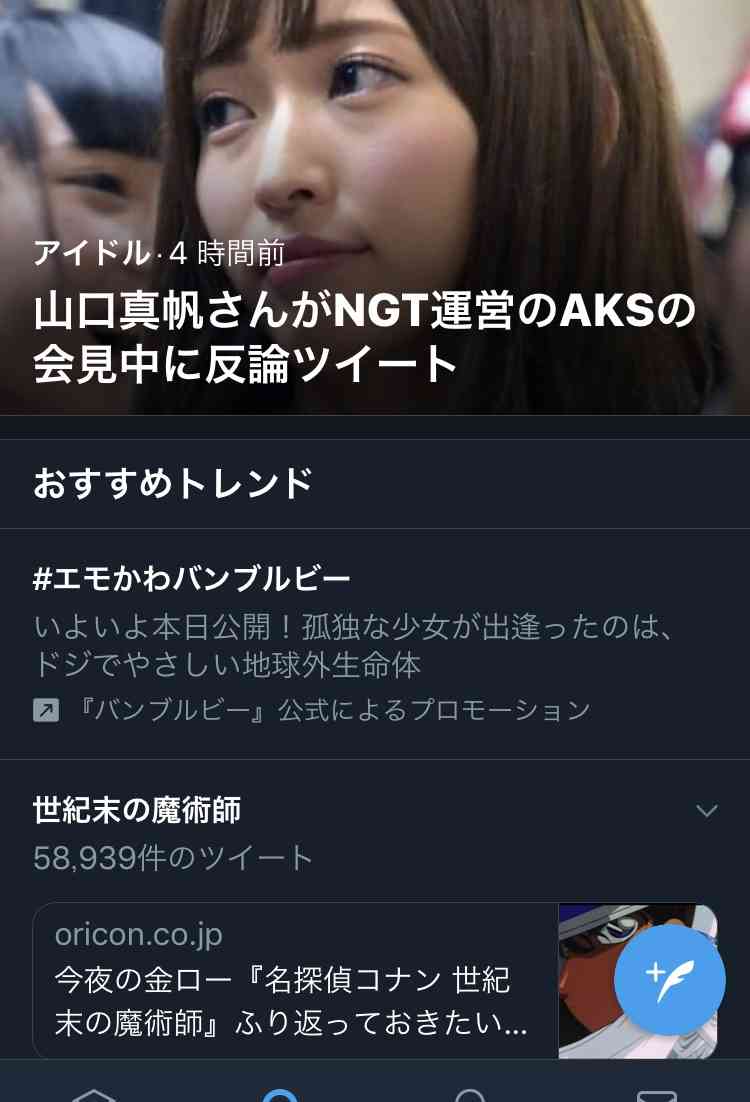The width and height of the screenshot is (750, 1102).
Task: Compose a new tweet
Action: tap(669, 980)
